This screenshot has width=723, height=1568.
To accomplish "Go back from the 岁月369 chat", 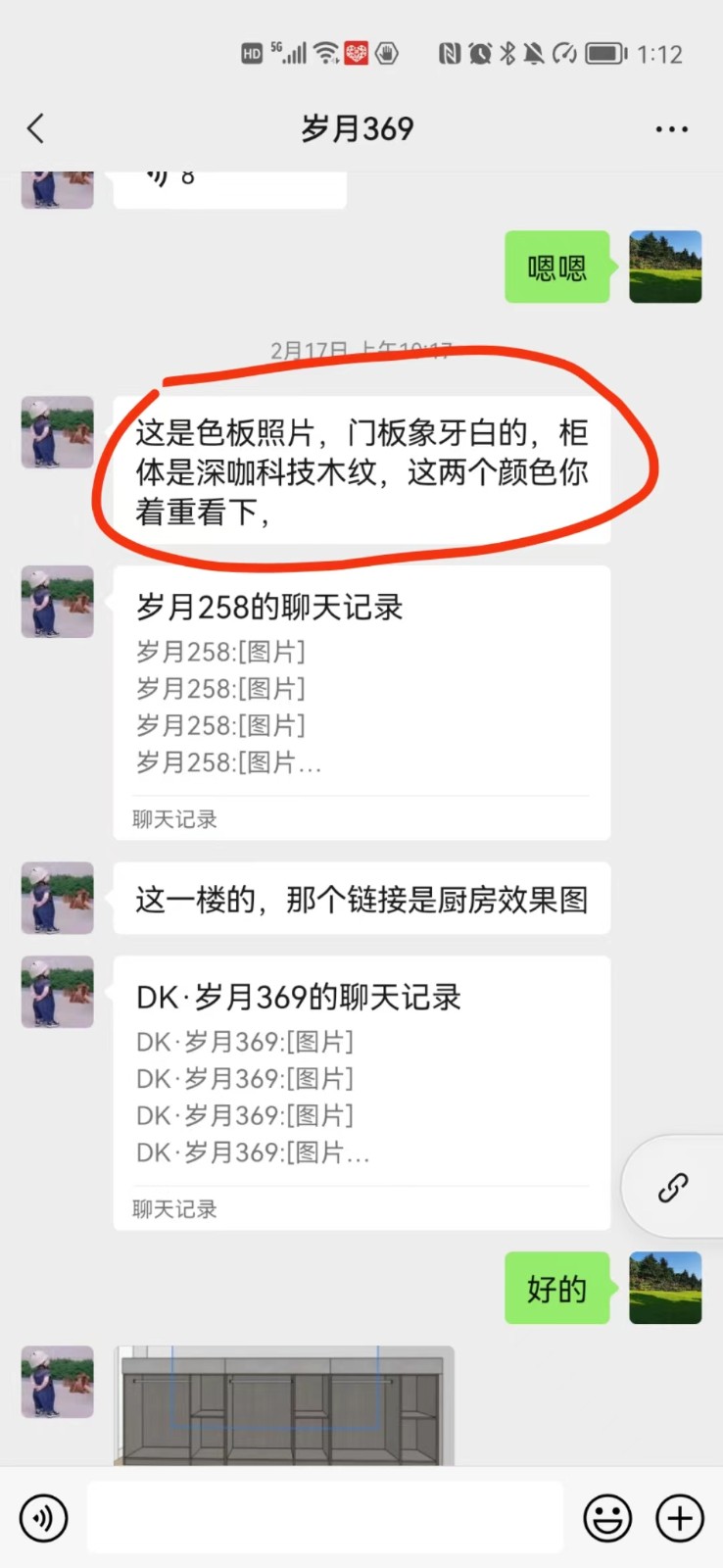I will point(36,128).
